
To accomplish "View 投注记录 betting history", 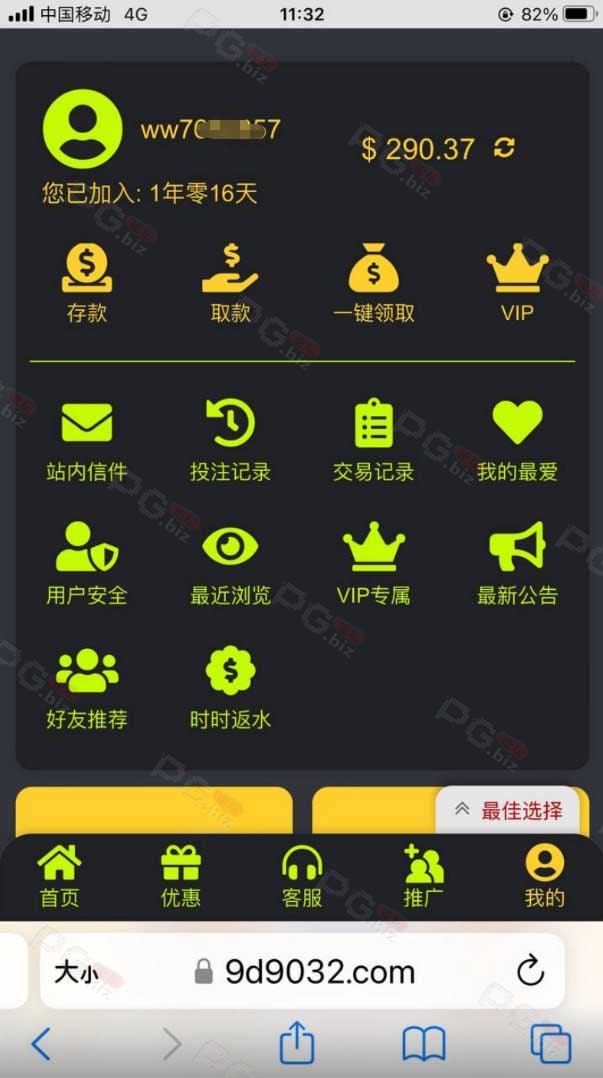I will tap(230, 440).
